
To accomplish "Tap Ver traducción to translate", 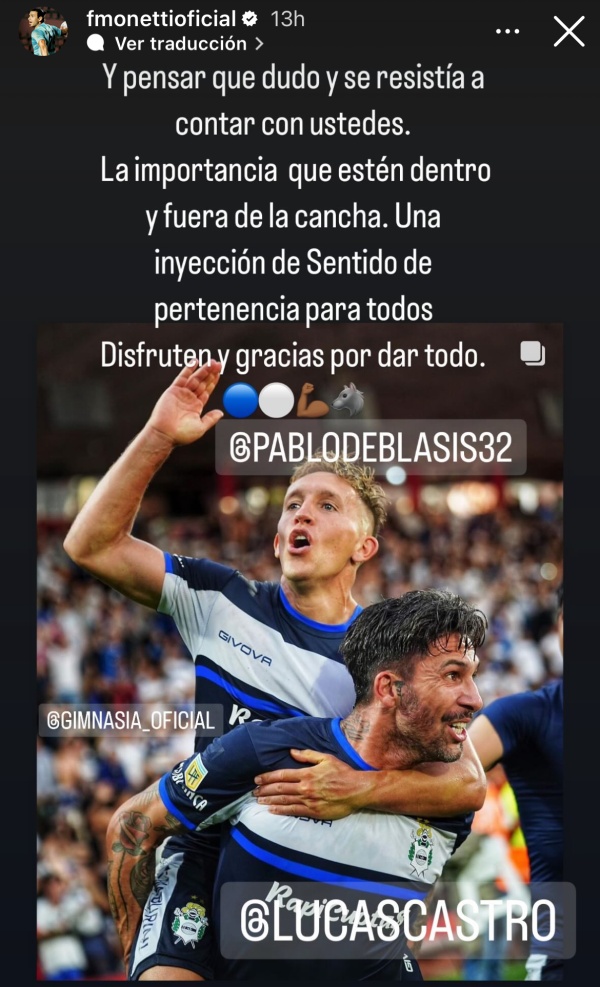I will point(180,44).
